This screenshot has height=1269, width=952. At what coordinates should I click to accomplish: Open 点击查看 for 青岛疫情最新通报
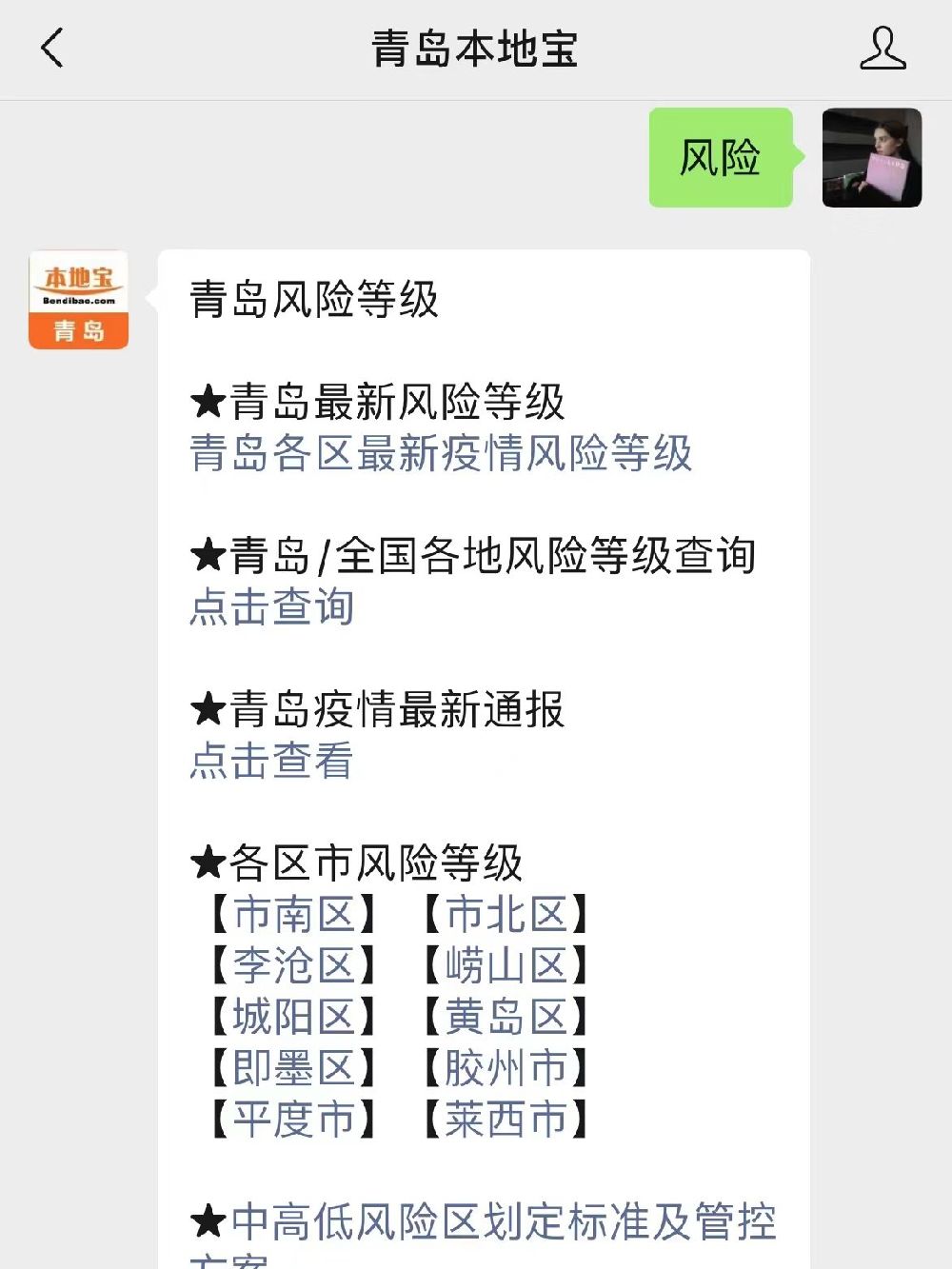point(269,760)
